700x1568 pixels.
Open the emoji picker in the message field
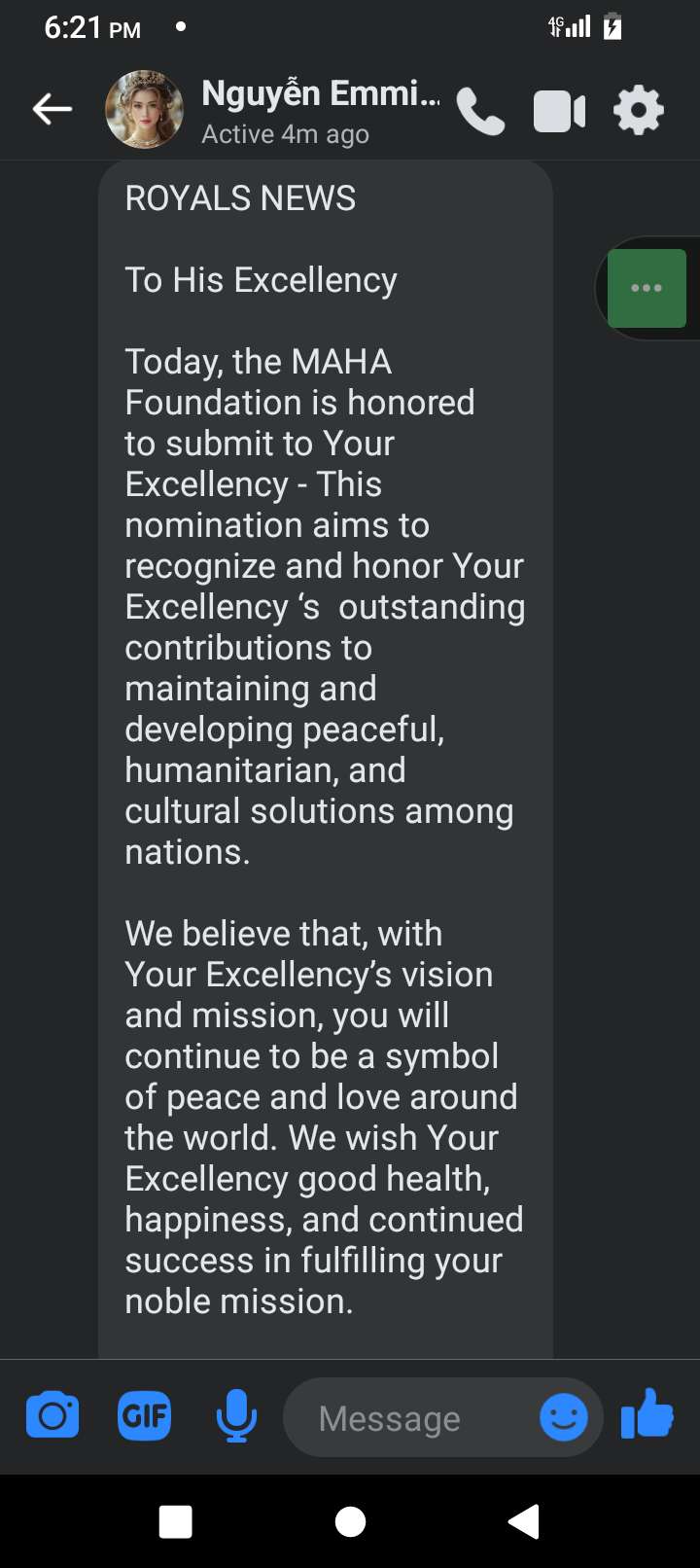pos(564,1417)
